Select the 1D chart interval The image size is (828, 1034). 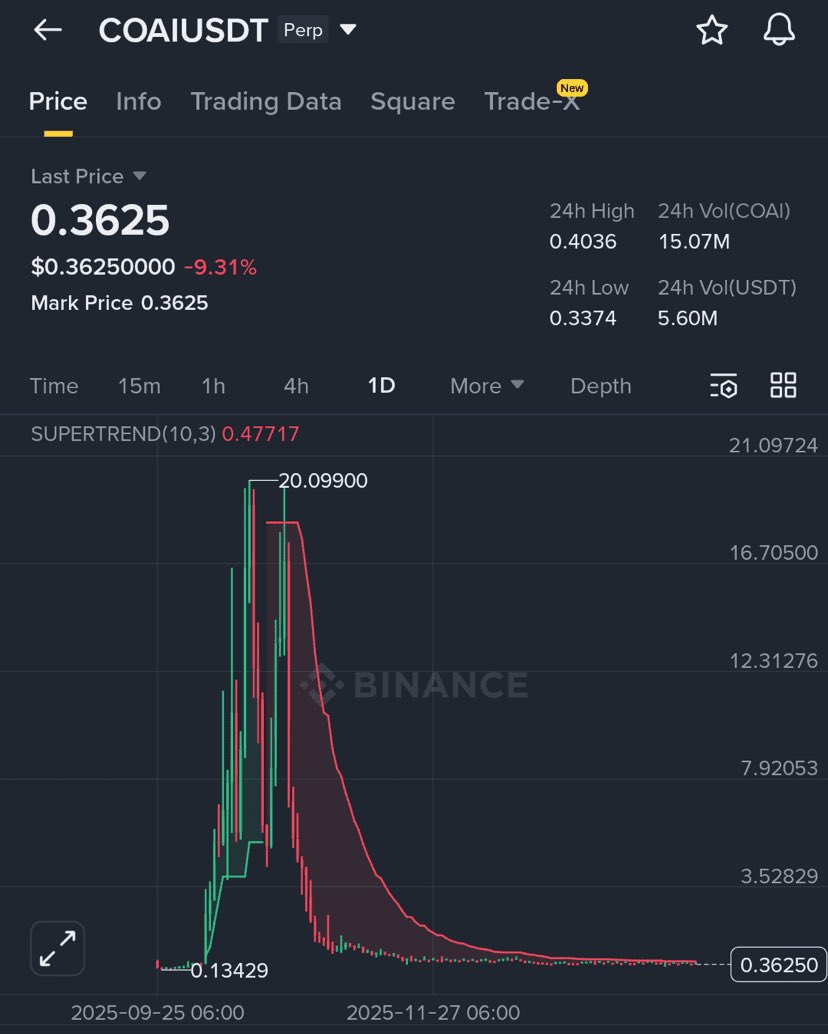point(381,386)
